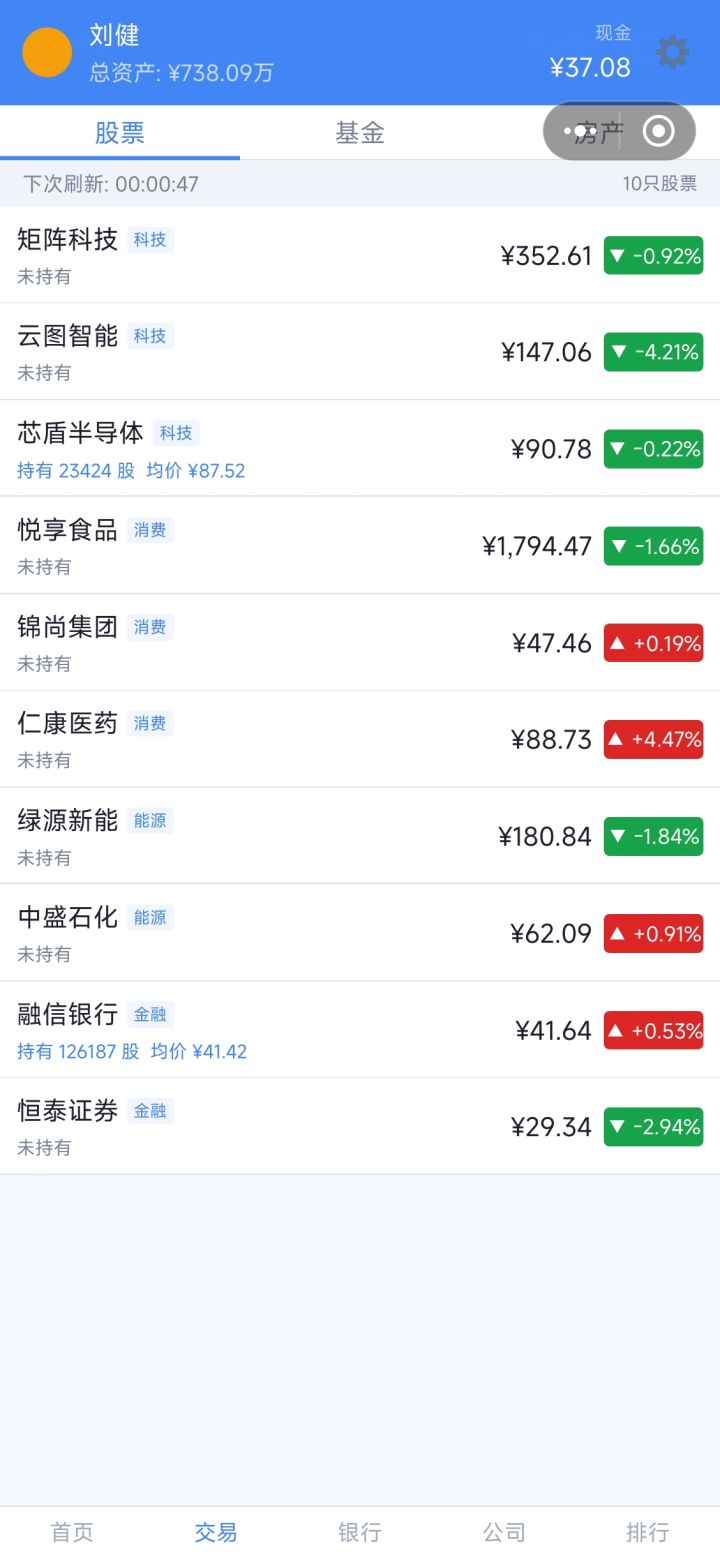Open the mini program three-dot menu
720x1560 pixels.
tap(581, 131)
